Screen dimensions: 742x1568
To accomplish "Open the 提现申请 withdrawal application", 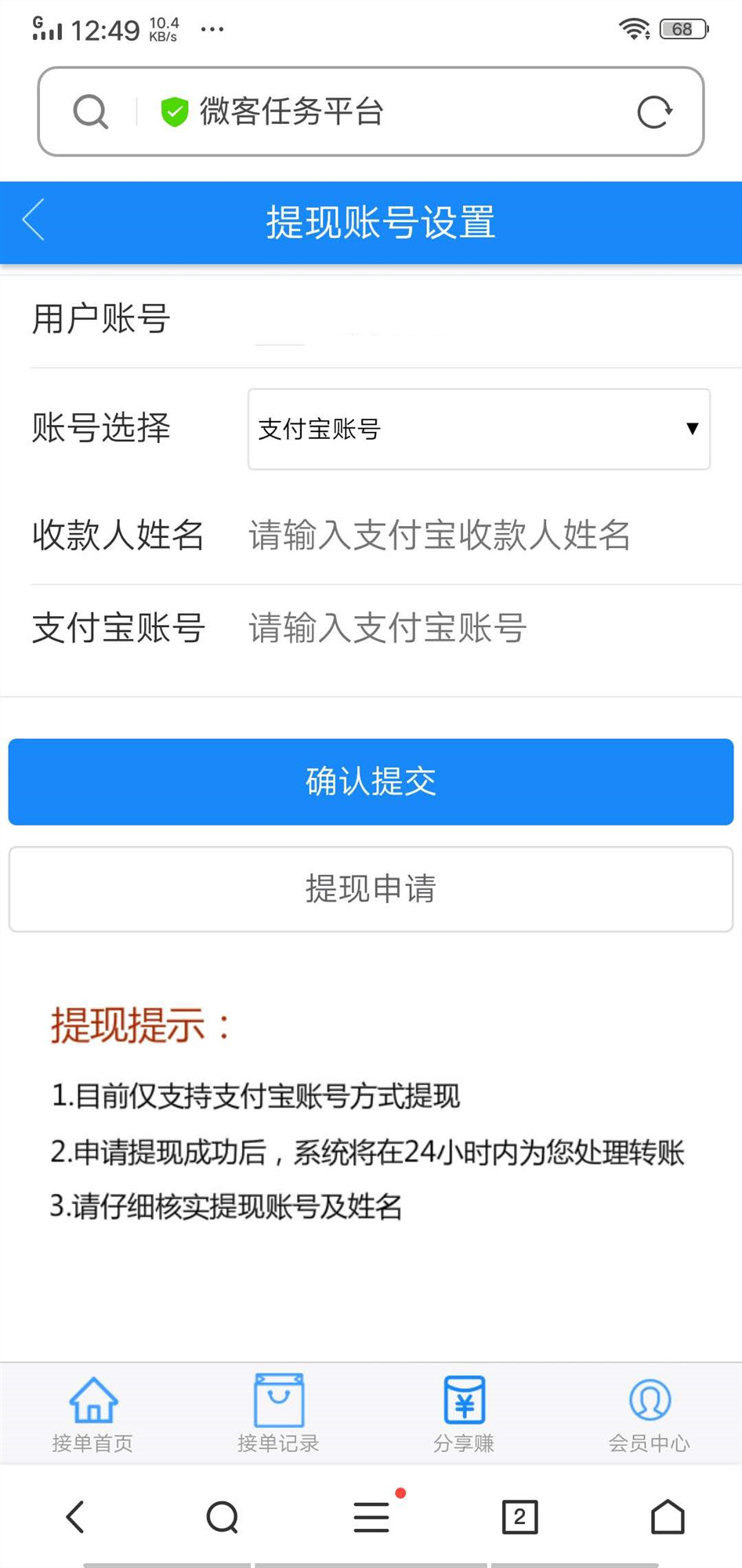I will point(371,889).
